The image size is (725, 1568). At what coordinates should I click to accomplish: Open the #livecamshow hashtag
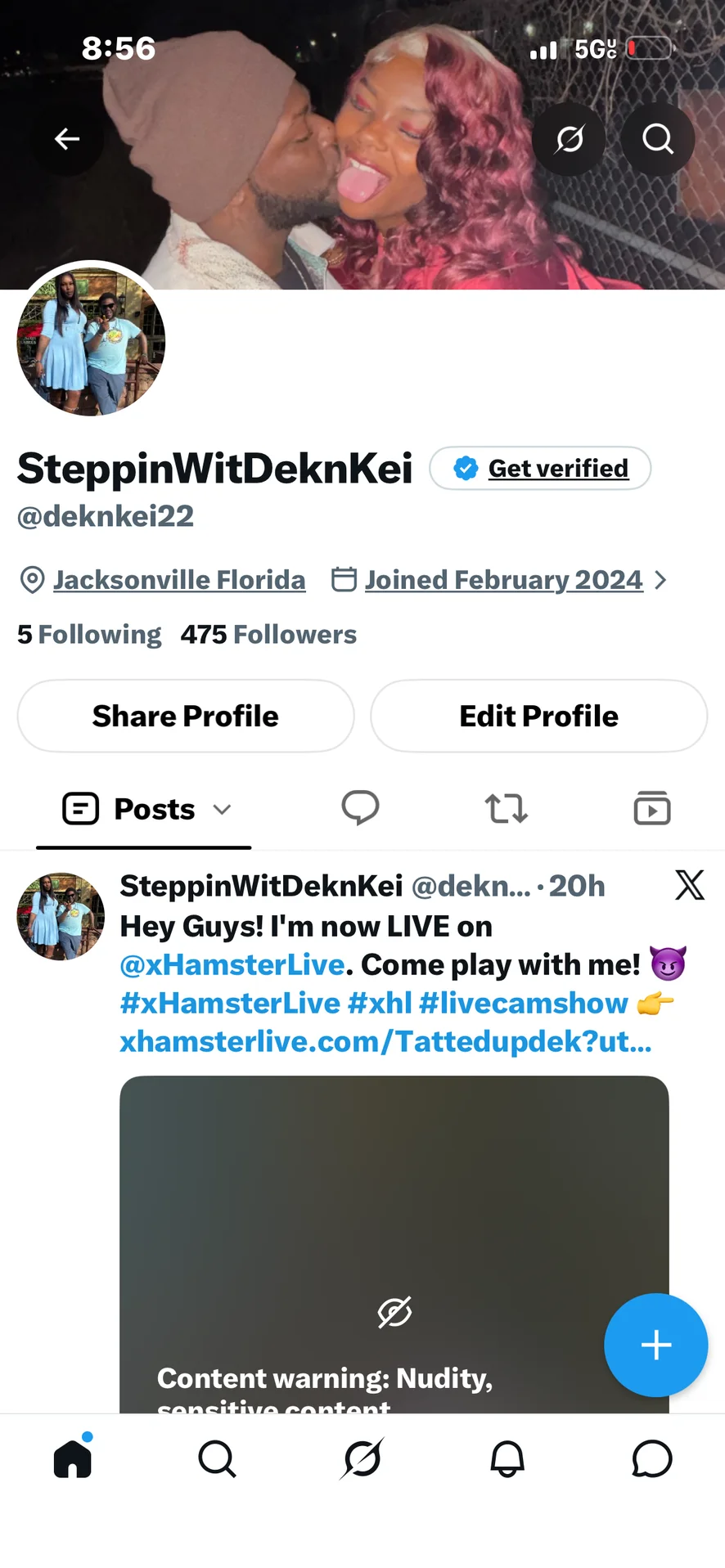click(x=524, y=1003)
